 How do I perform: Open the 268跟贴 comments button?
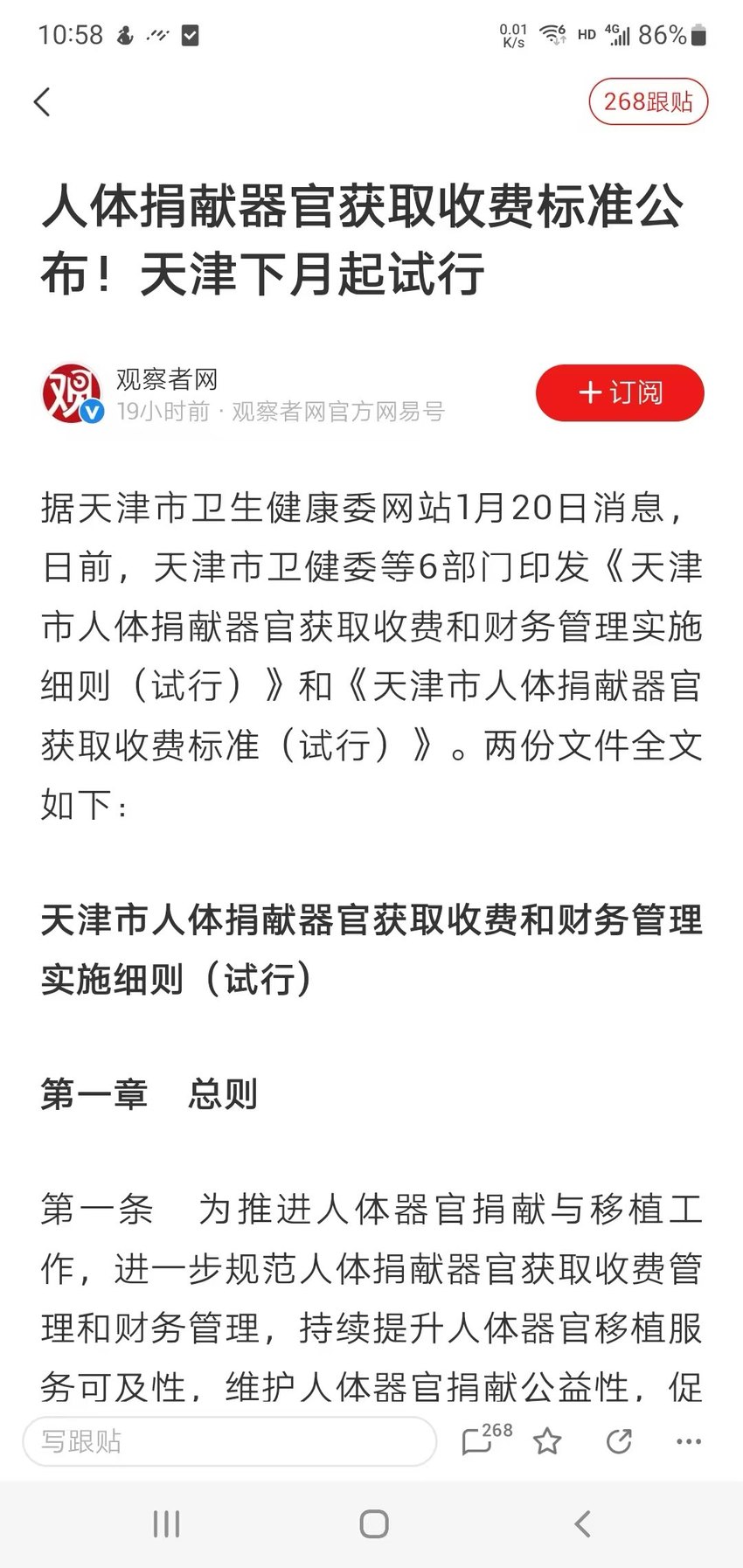(648, 101)
